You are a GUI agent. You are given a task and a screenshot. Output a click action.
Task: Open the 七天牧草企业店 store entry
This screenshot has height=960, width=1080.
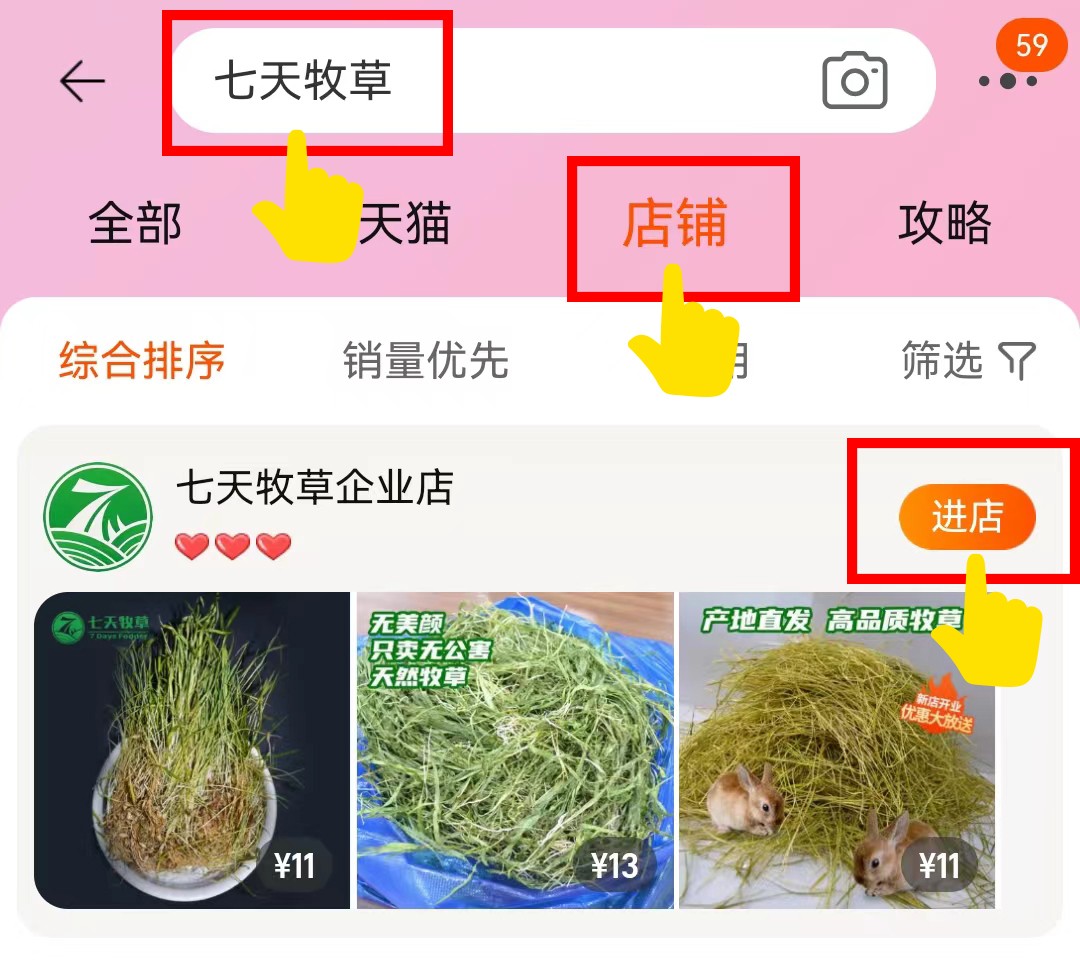click(315, 489)
